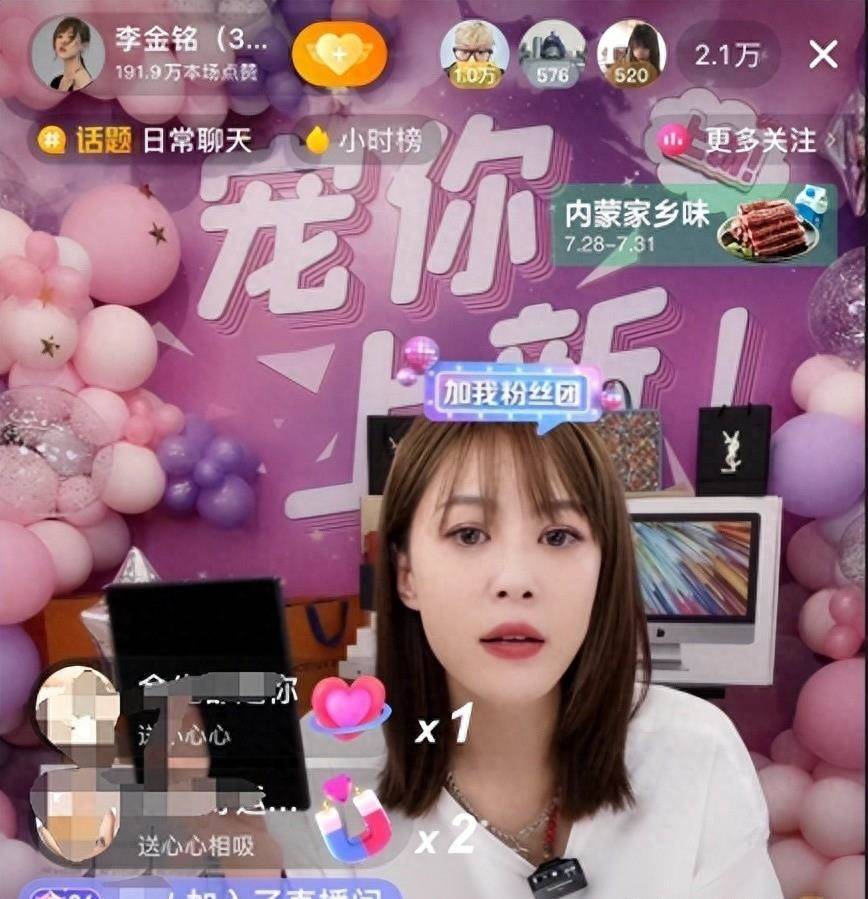The height and width of the screenshot is (899, 868).
Task: Open the 日常聊天 topic chip
Action: click(147, 141)
